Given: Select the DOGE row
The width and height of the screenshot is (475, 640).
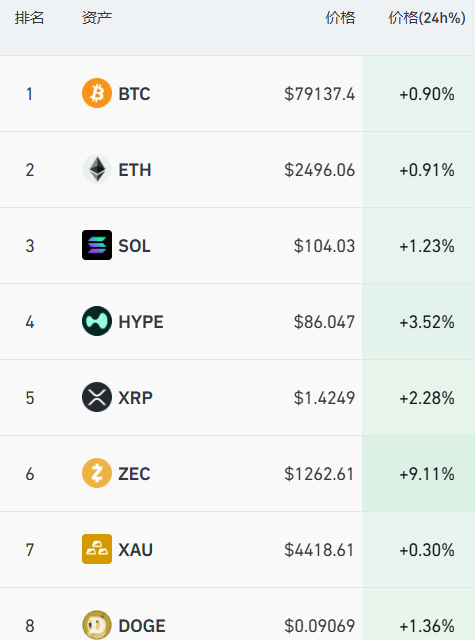Looking at the screenshot, I should pyautogui.click(x=238, y=614).
